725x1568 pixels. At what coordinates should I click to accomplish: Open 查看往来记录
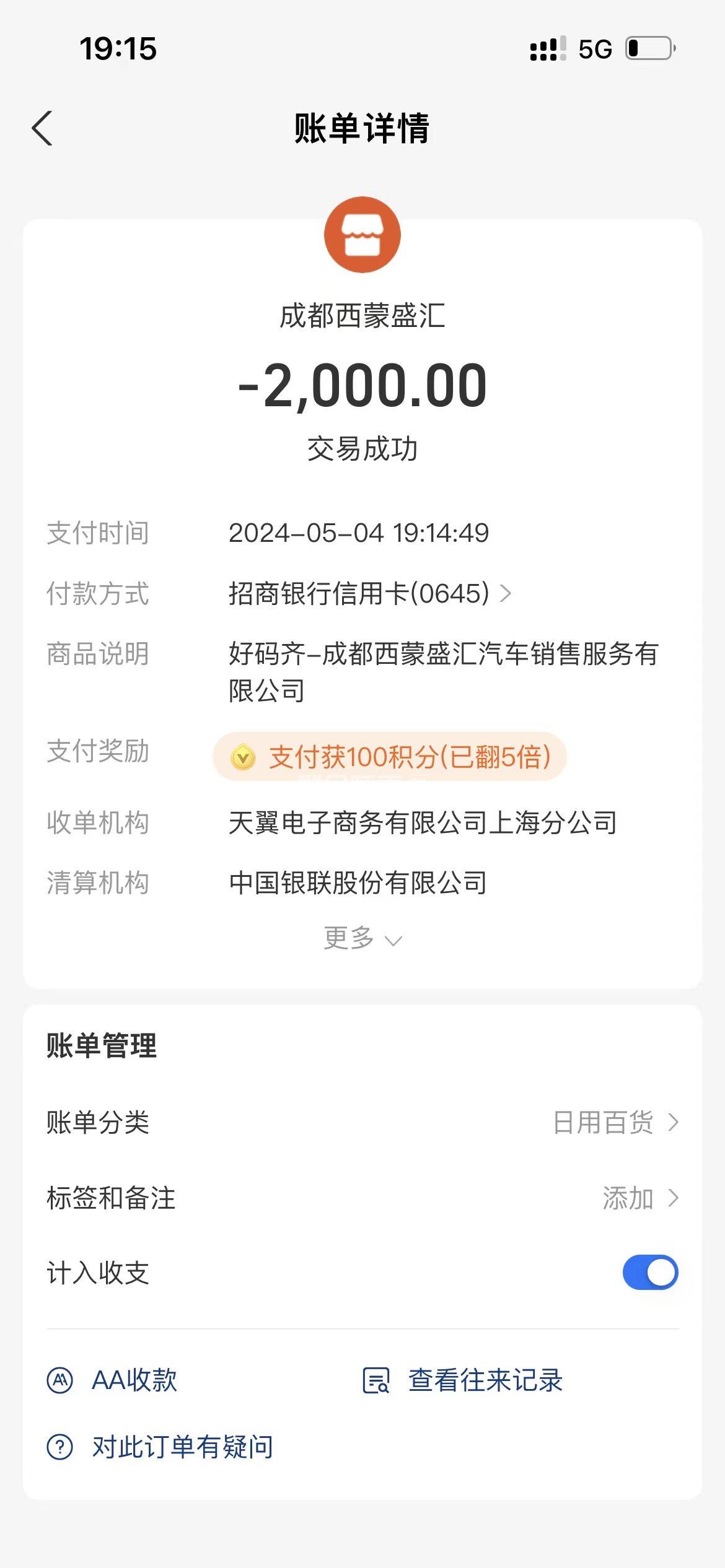(463, 1380)
